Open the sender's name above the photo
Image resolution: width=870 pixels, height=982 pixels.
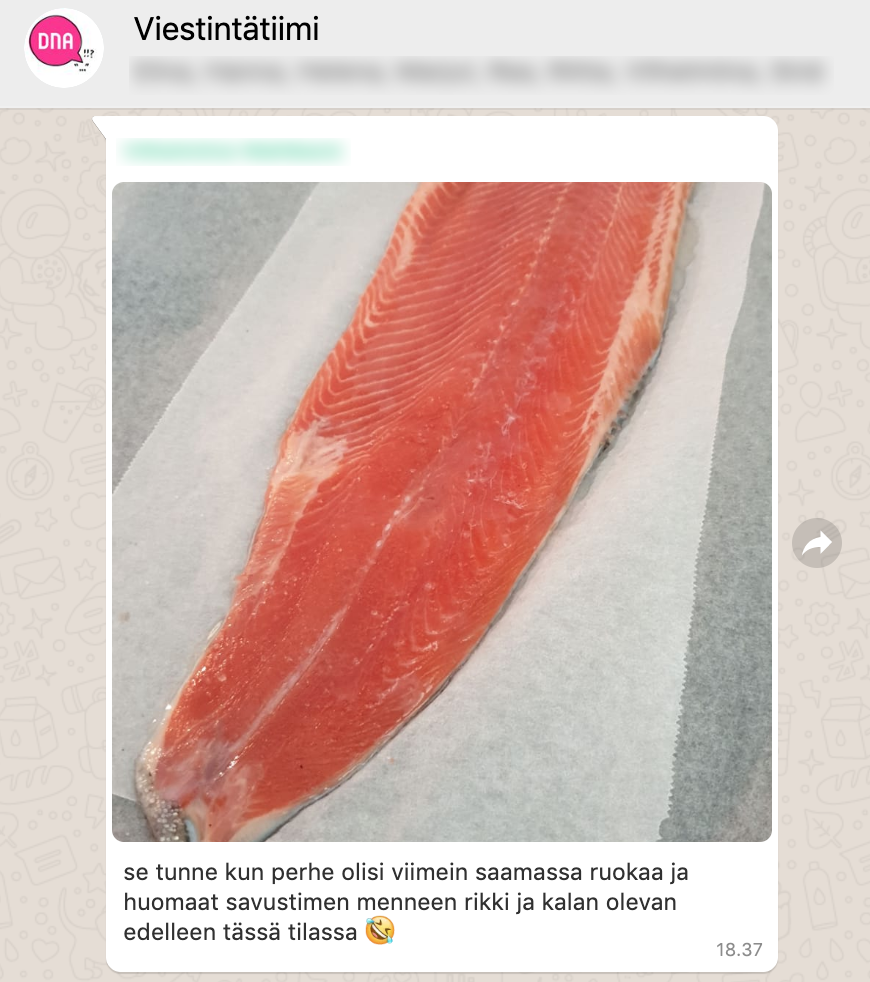pyautogui.click(x=232, y=152)
